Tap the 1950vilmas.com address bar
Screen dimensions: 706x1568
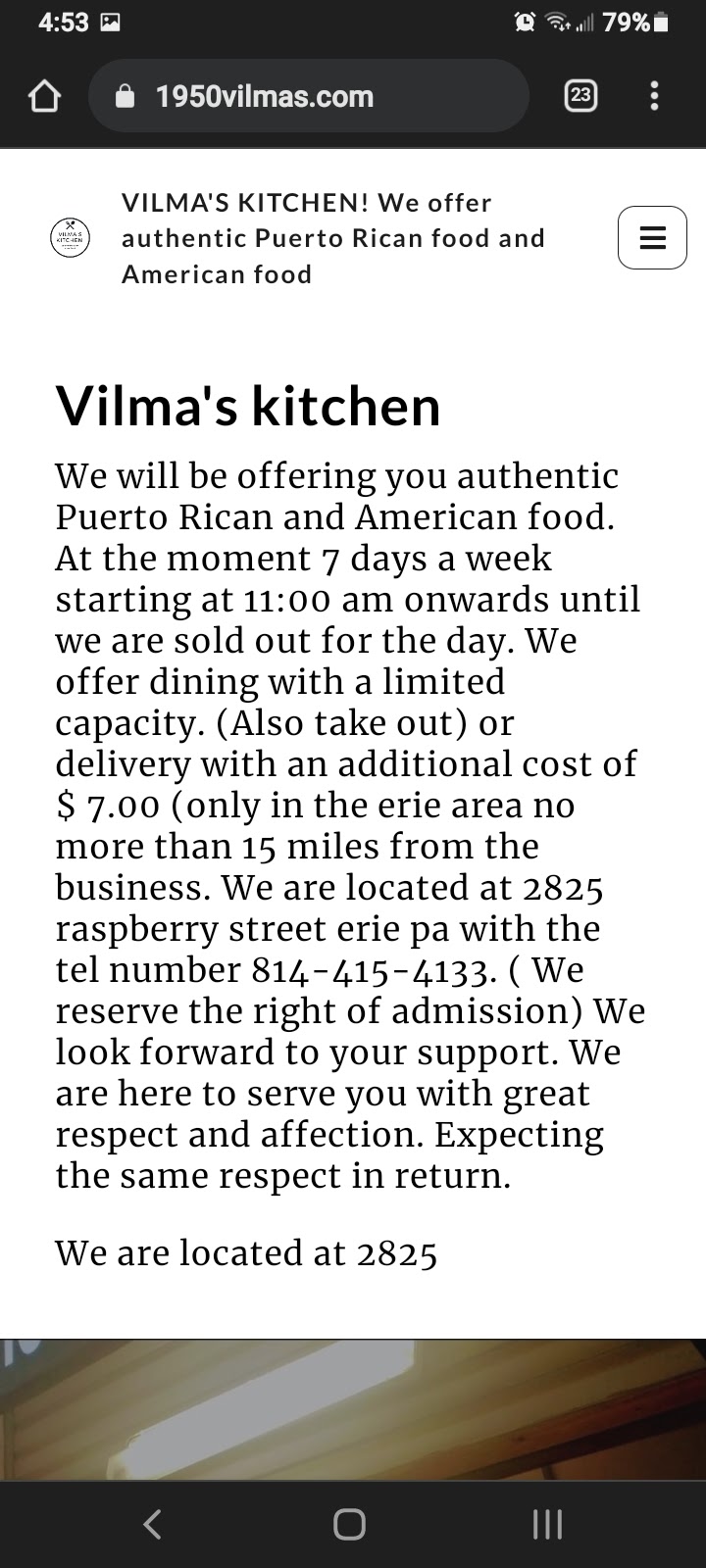(x=309, y=96)
